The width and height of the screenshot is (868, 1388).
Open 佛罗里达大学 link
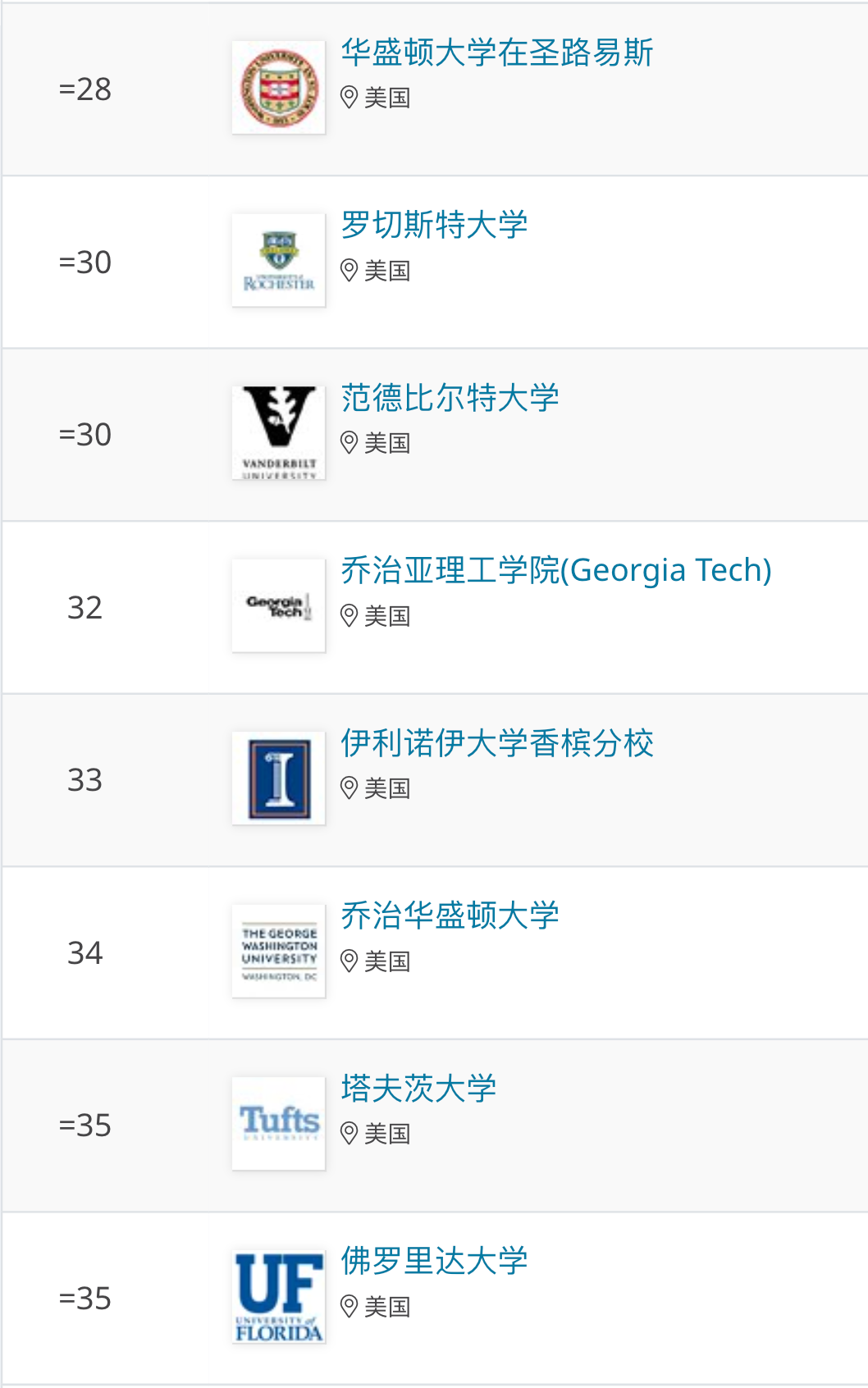point(434,1261)
